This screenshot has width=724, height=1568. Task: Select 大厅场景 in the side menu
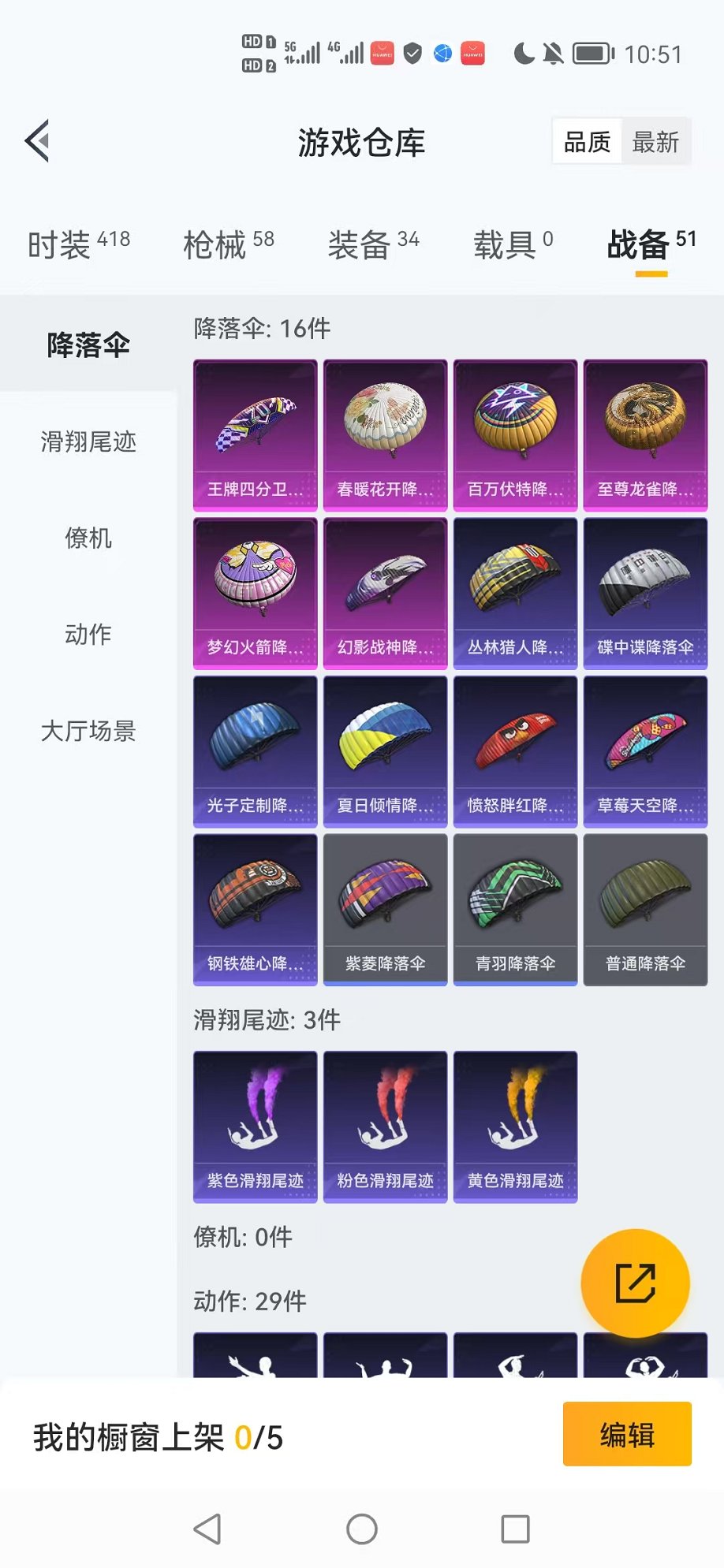coord(88,731)
